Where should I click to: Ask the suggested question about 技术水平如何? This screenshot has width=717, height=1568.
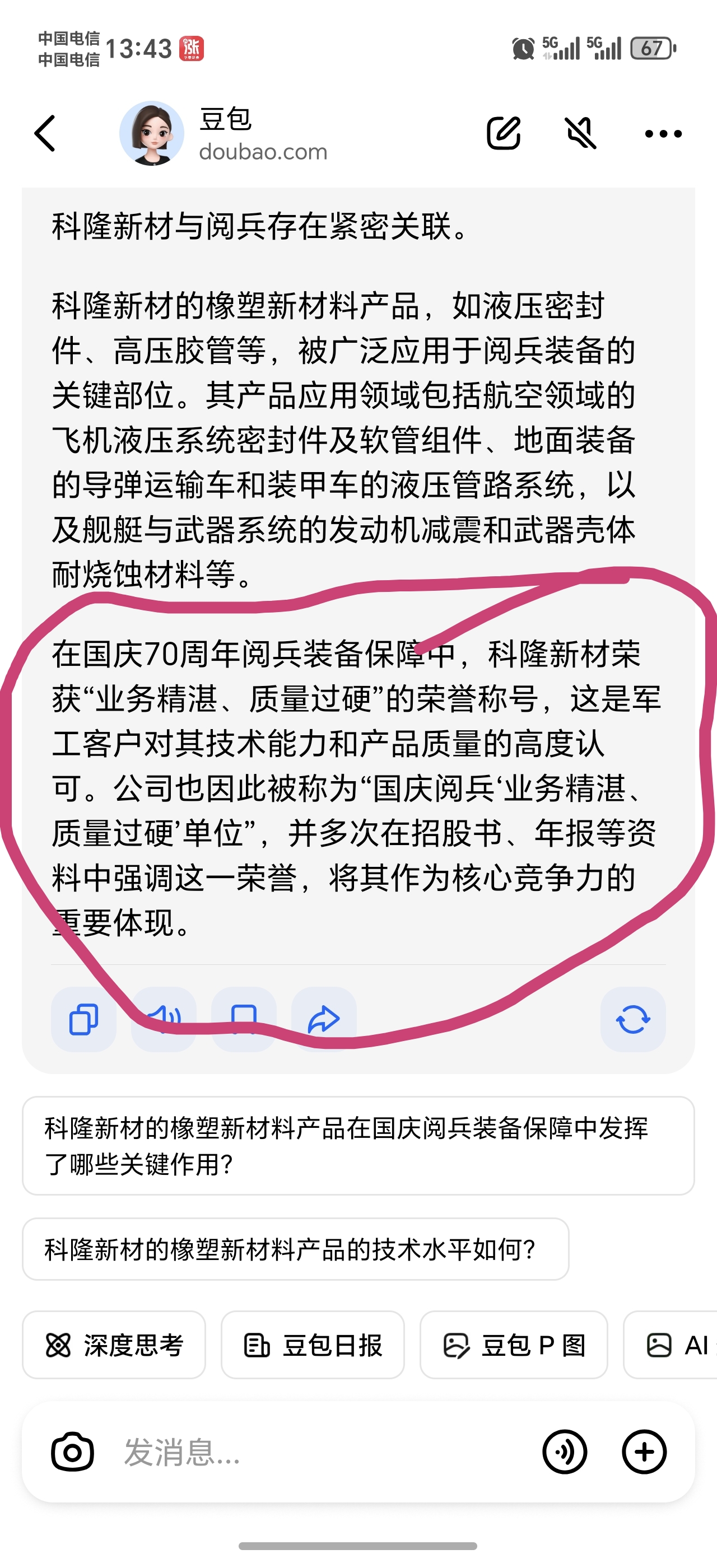(295, 1249)
